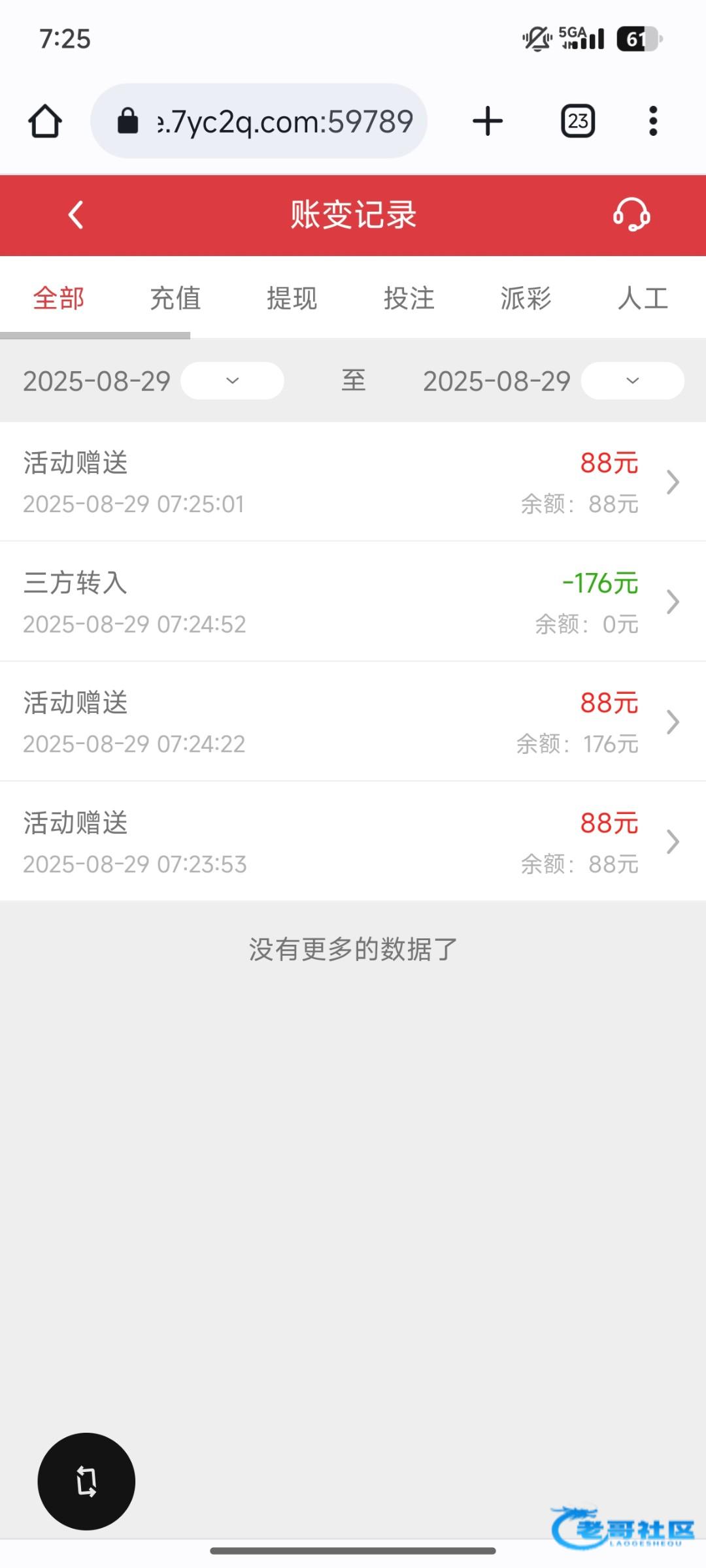The height and width of the screenshot is (1568, 706).
Task: Switch to the 提现 tab
Action: [292, 298]
